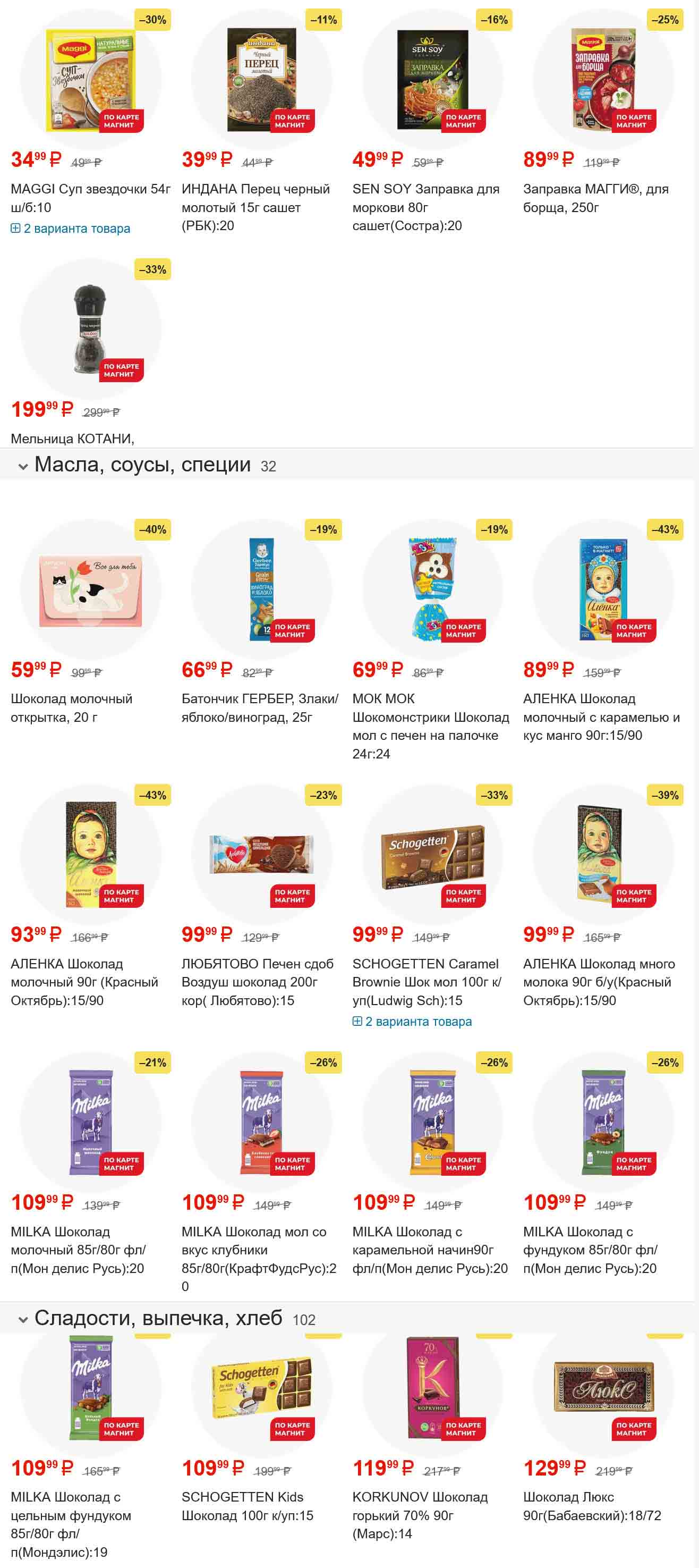
Task: Select Шоколад Люкс 90г Бабаевский
Action: point(591,1506)
